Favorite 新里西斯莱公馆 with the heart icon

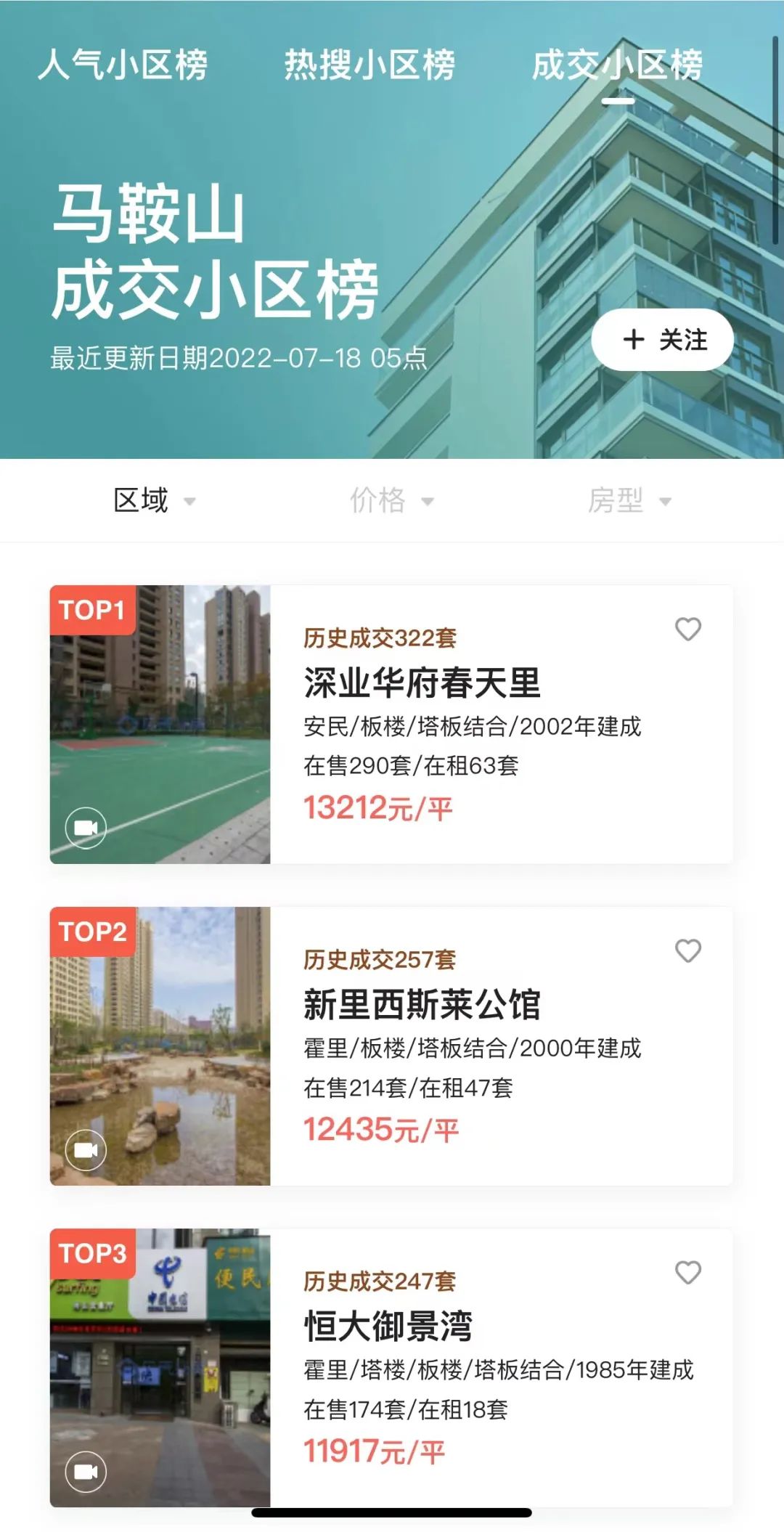coord(688,949)
